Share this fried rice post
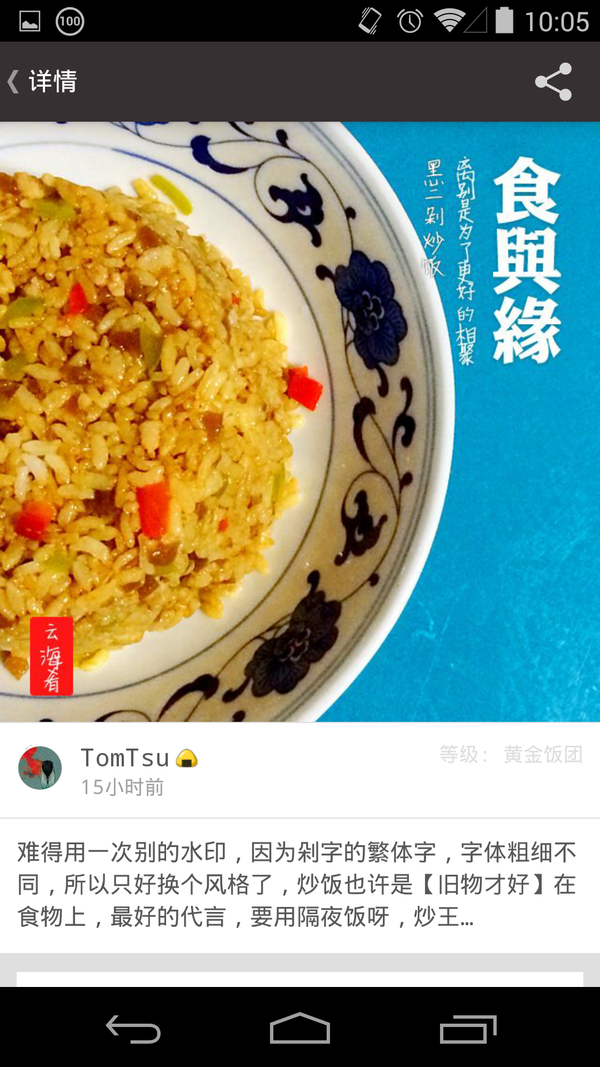 tap(553, 82)
